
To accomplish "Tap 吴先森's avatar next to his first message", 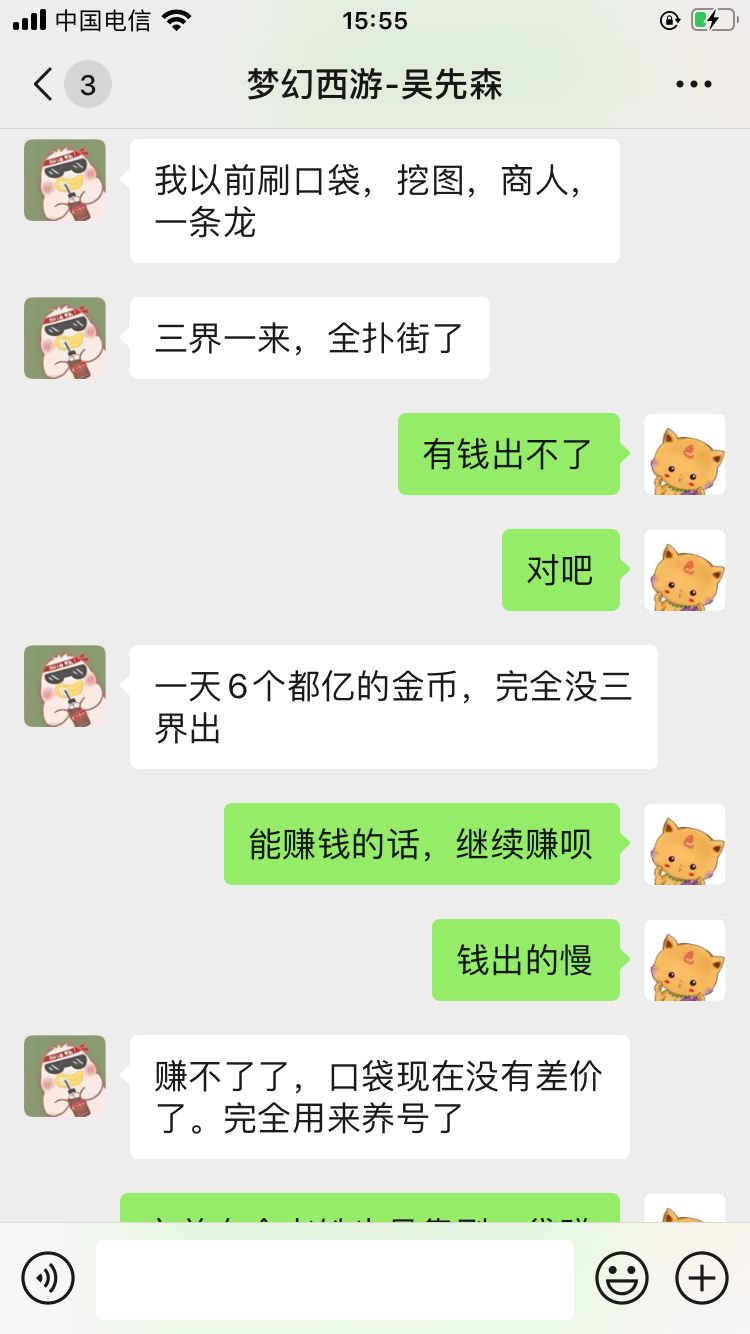I will (64, 180).
